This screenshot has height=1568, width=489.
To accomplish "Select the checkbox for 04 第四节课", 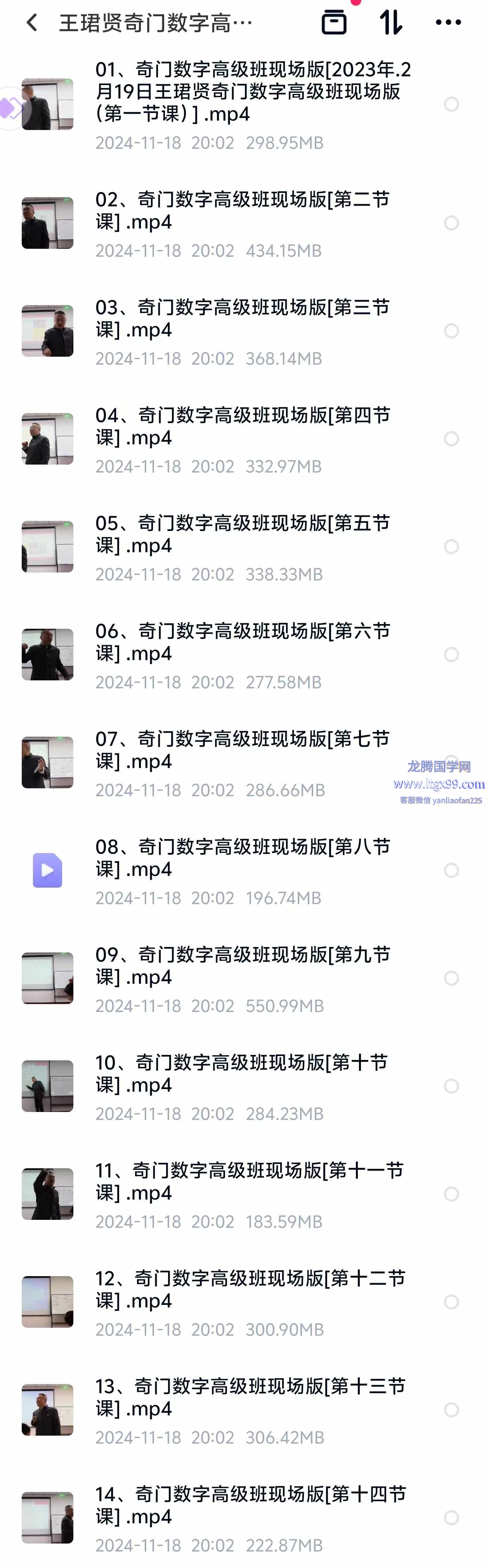I will pyautogui.click(x=451, y=439).
